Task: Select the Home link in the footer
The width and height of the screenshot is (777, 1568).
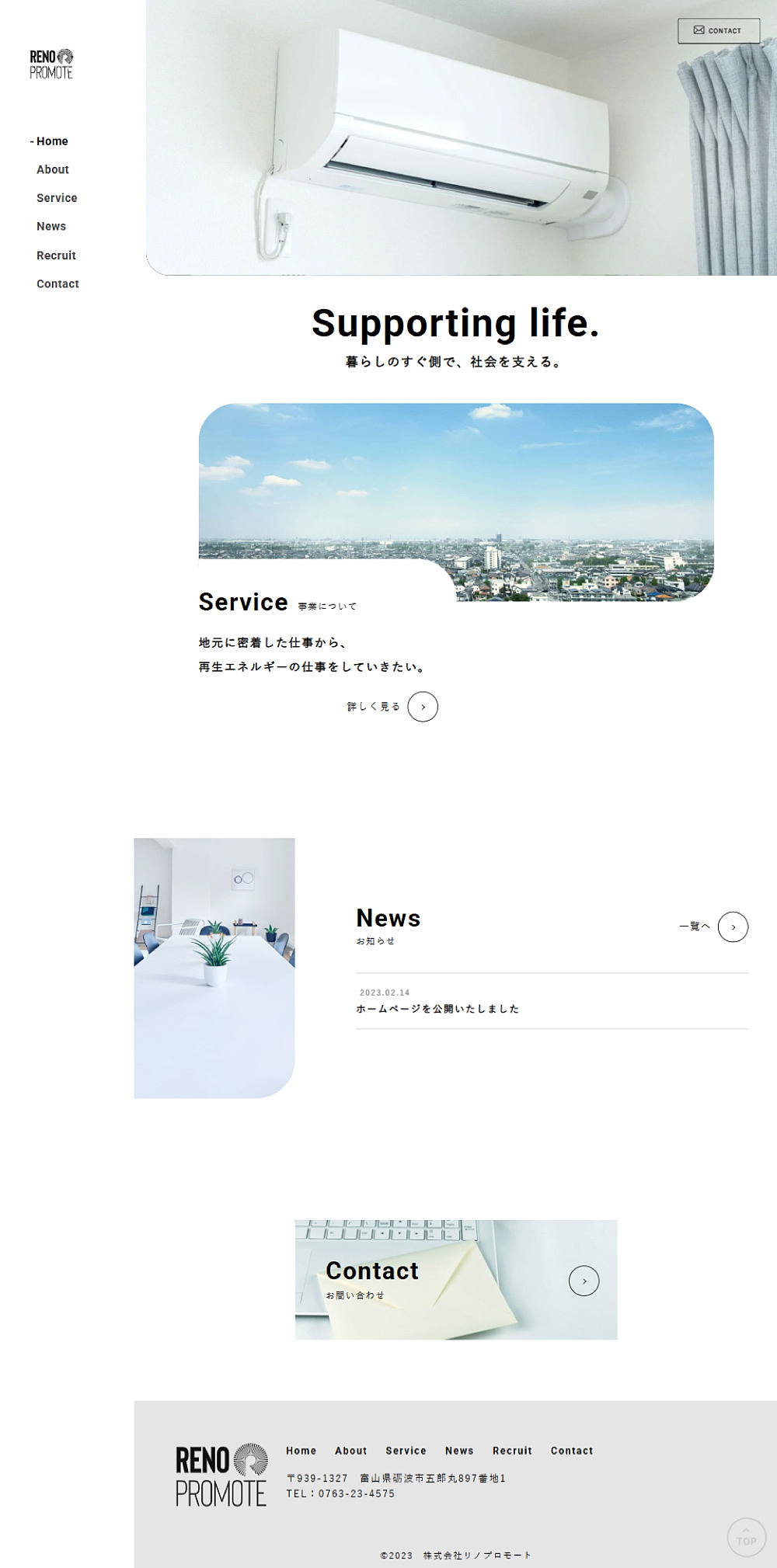Action: pos(301,1451)
